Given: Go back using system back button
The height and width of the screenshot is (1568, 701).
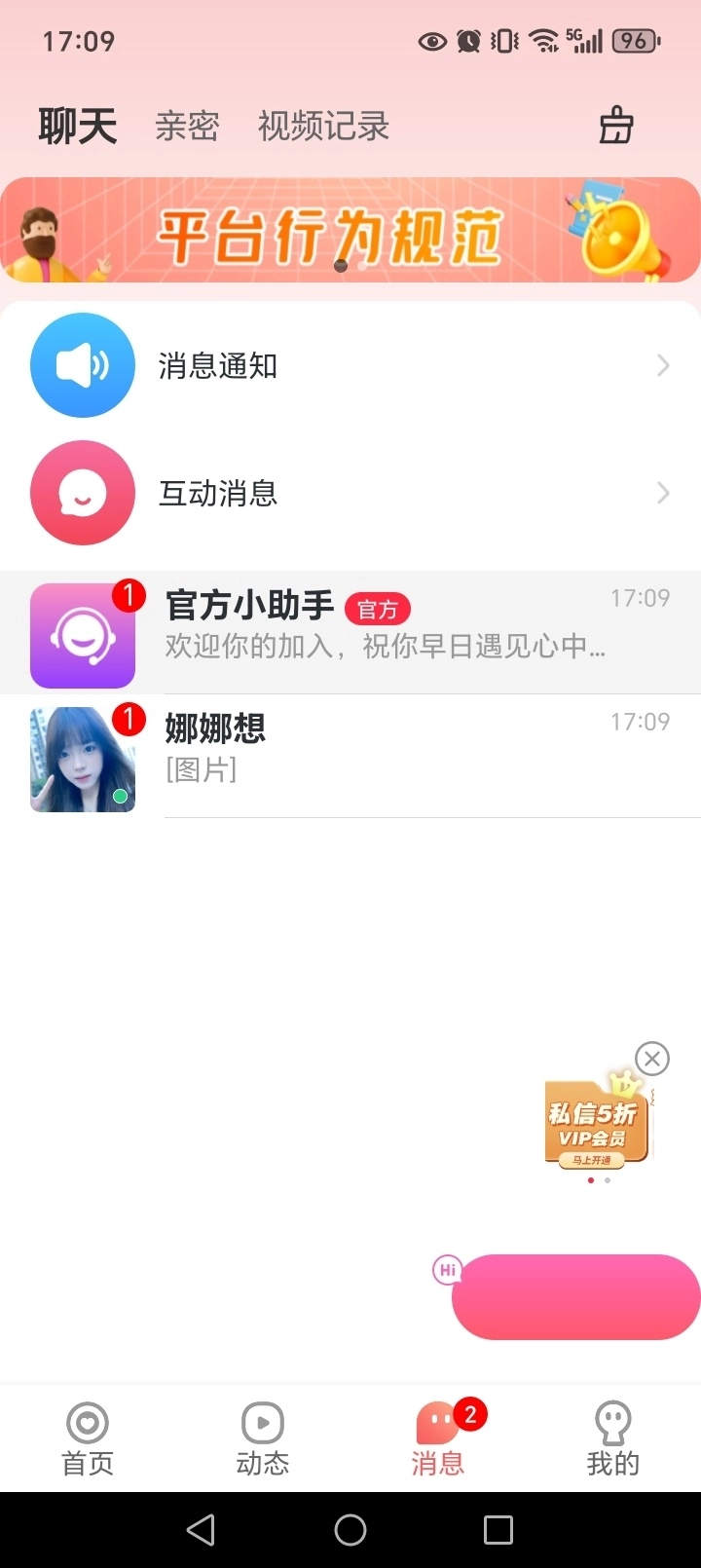Looking at the screenshot, I should 201,1530.
